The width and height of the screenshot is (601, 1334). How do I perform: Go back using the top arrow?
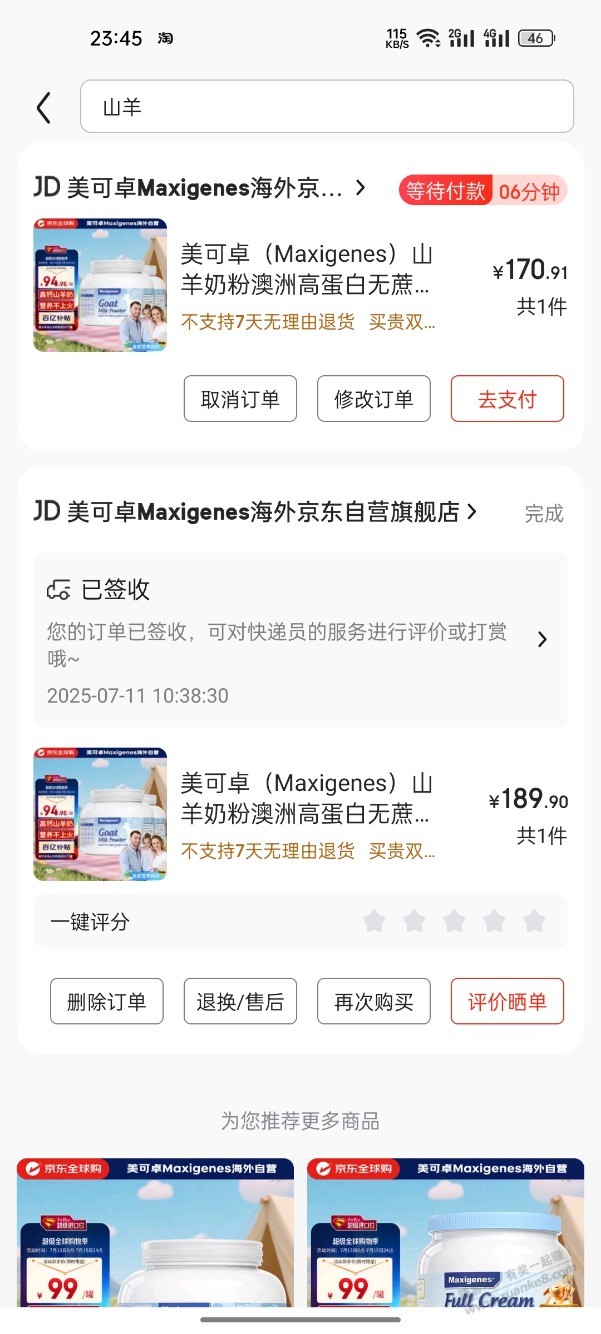(43, 107)
